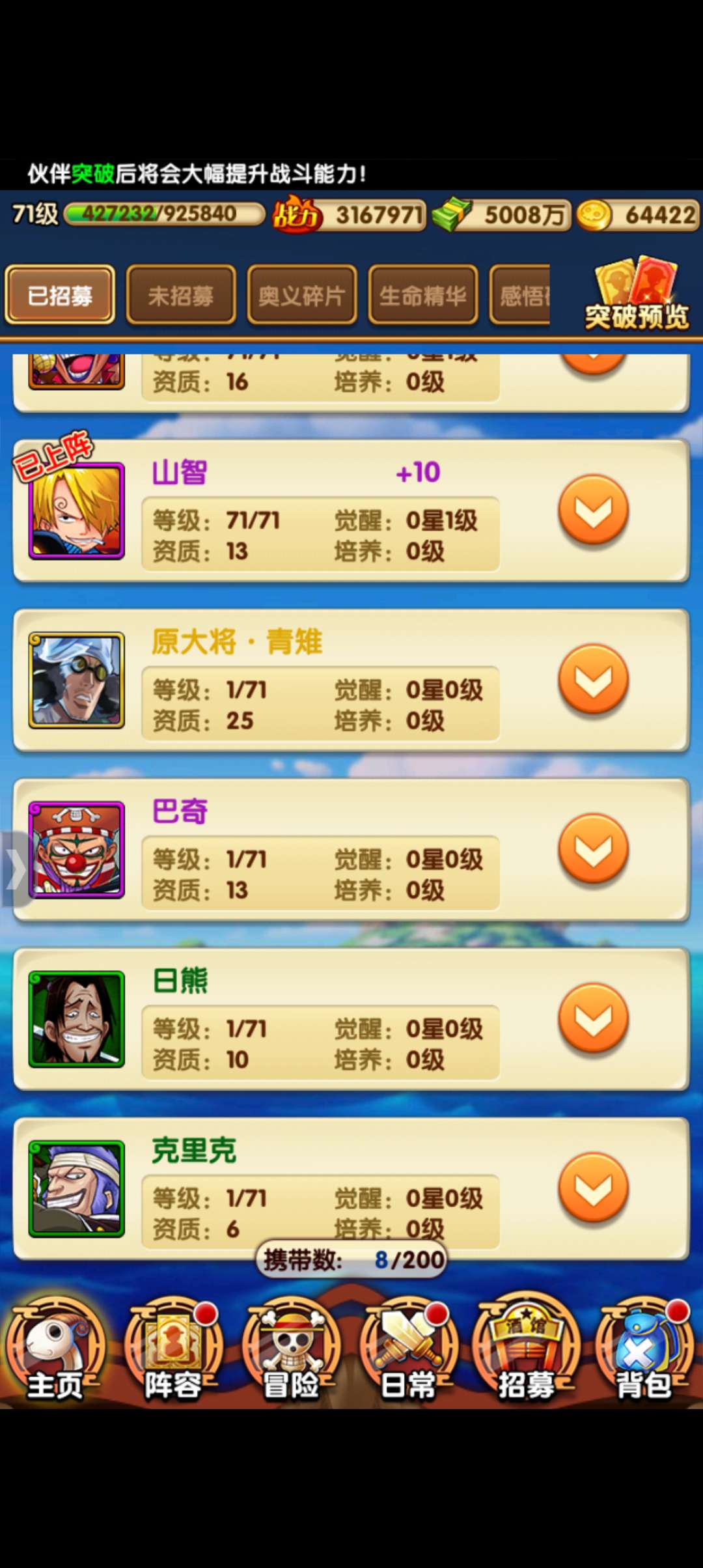
Task: Open the side arrow panel handle
Action: 14,869
